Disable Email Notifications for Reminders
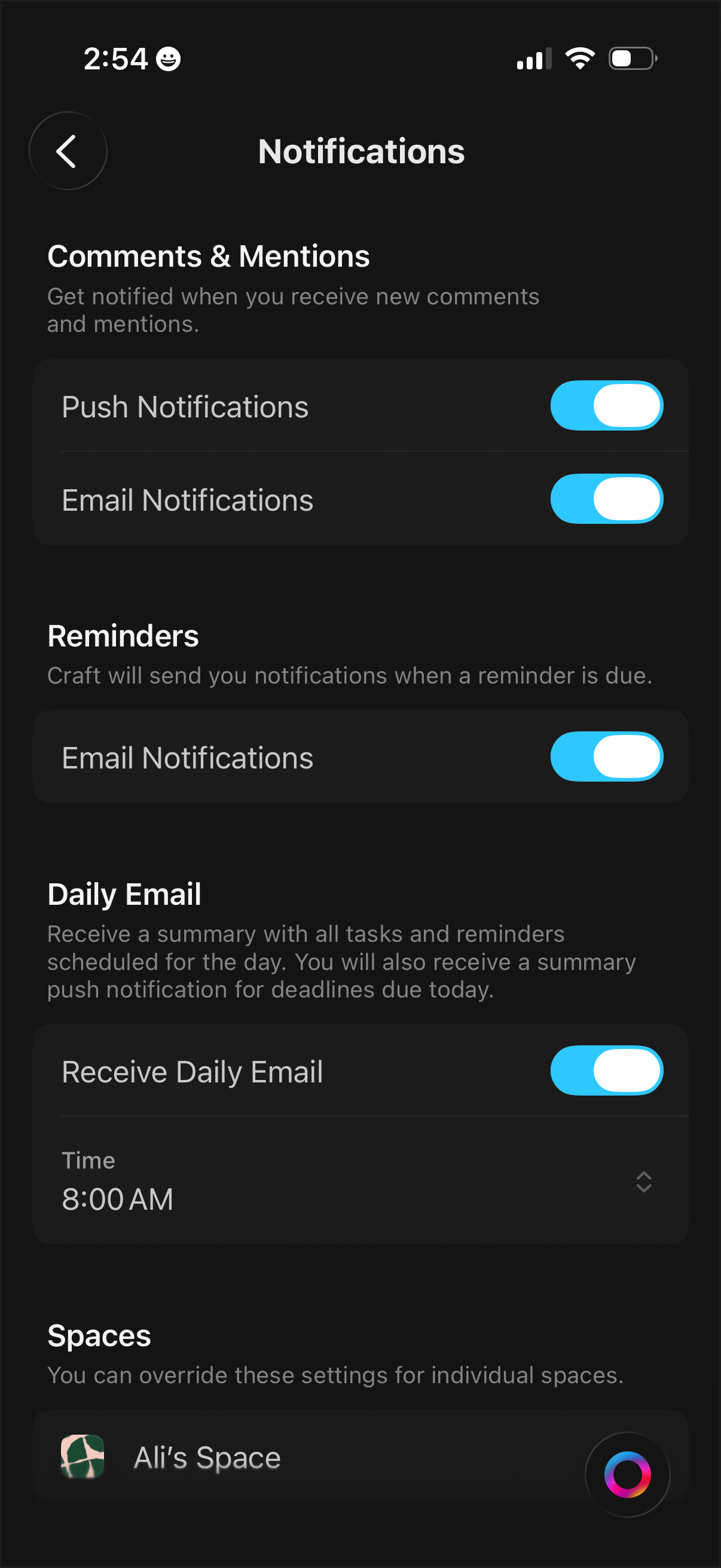The width and height of the screenshot is (721, 1568). 606,756
